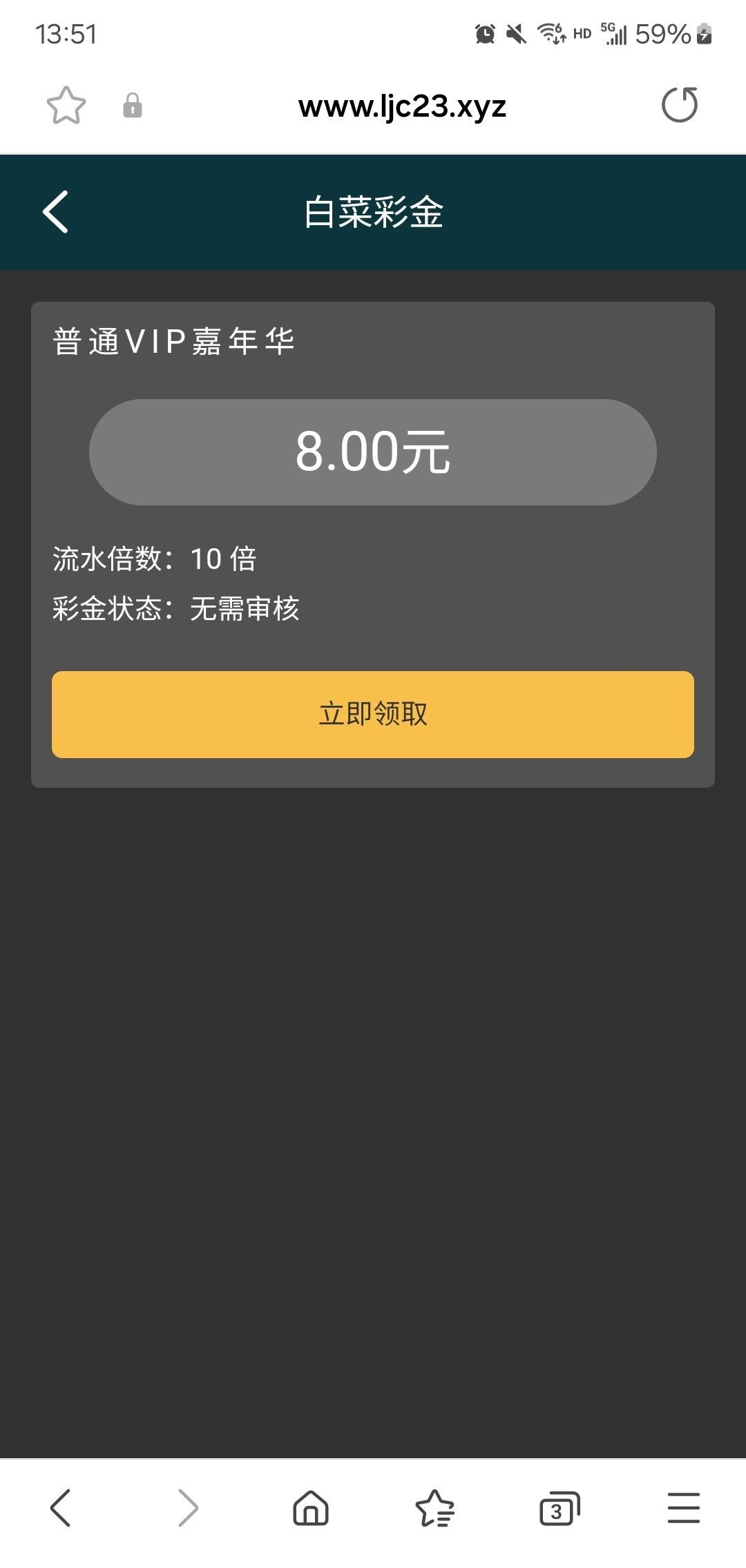Image resolution: width=746 pixels, height=1568 pixels.
Task: Bookmark this page with the star icon
Action: click(66, 106)
